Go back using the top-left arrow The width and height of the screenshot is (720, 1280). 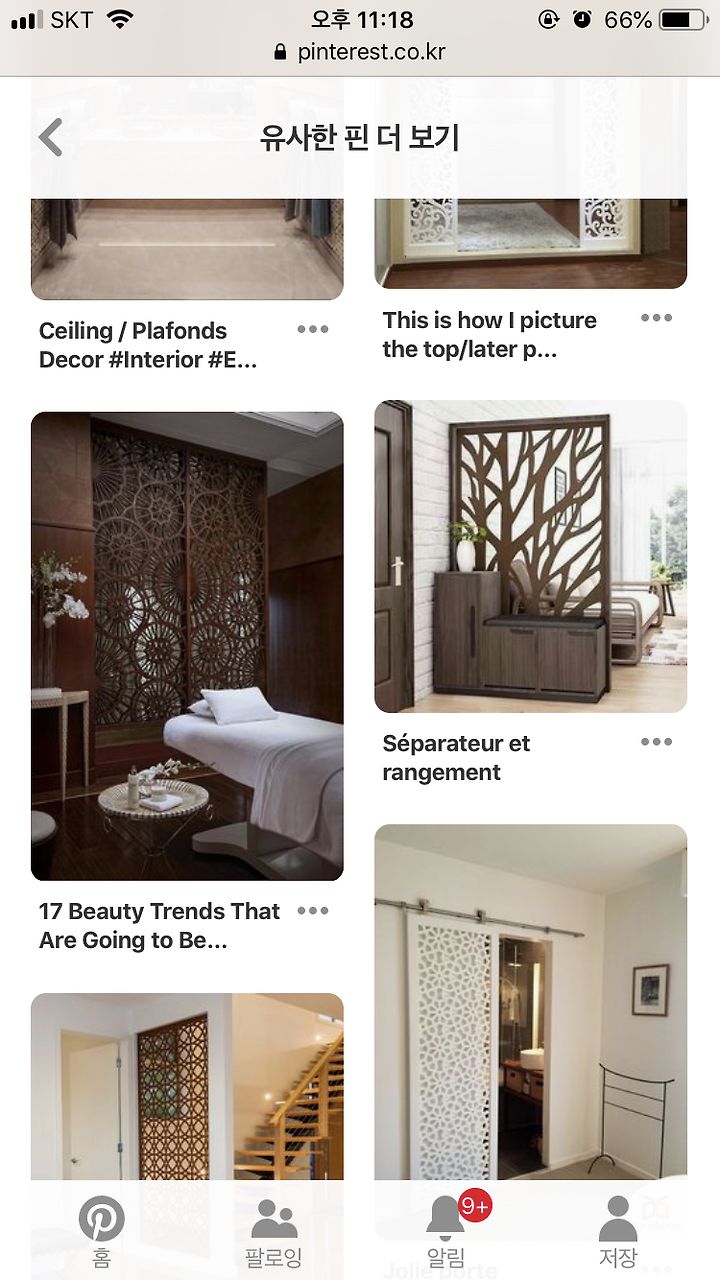[51, 137]
